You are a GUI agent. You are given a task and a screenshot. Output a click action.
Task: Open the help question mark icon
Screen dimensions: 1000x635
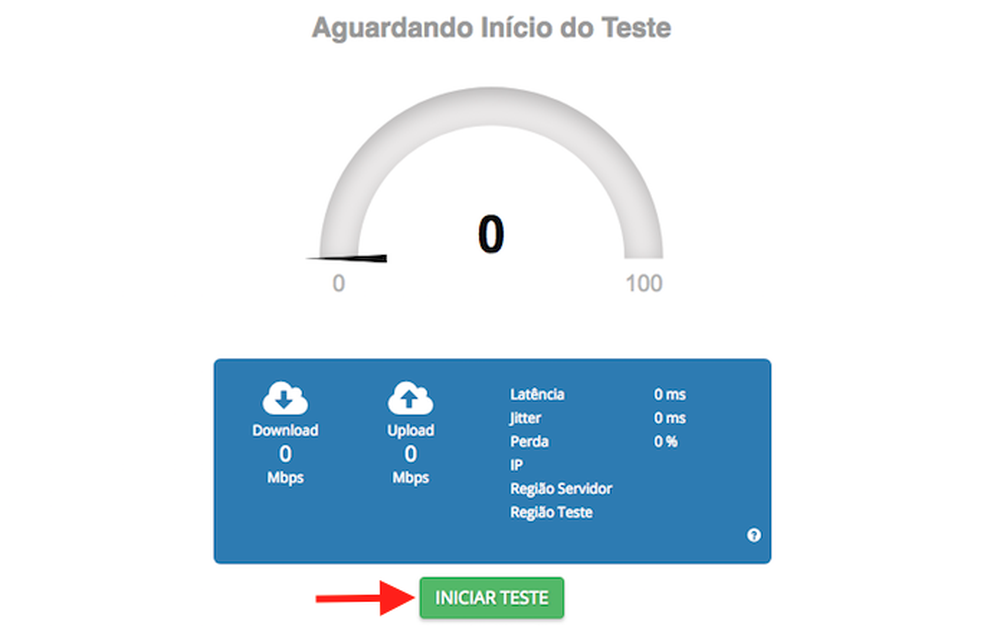pos(754,536)
